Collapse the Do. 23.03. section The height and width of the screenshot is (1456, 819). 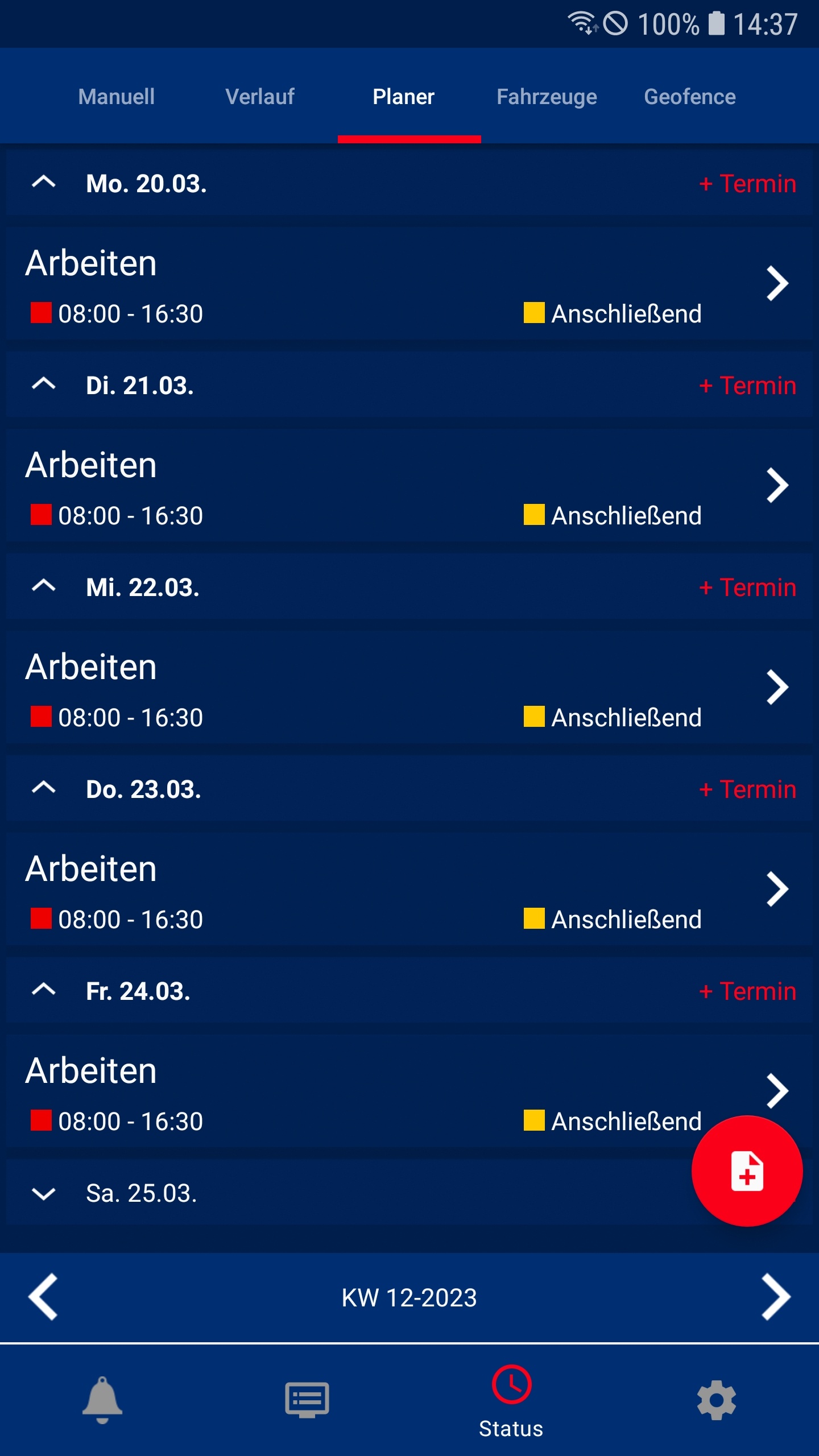[44, 788]
